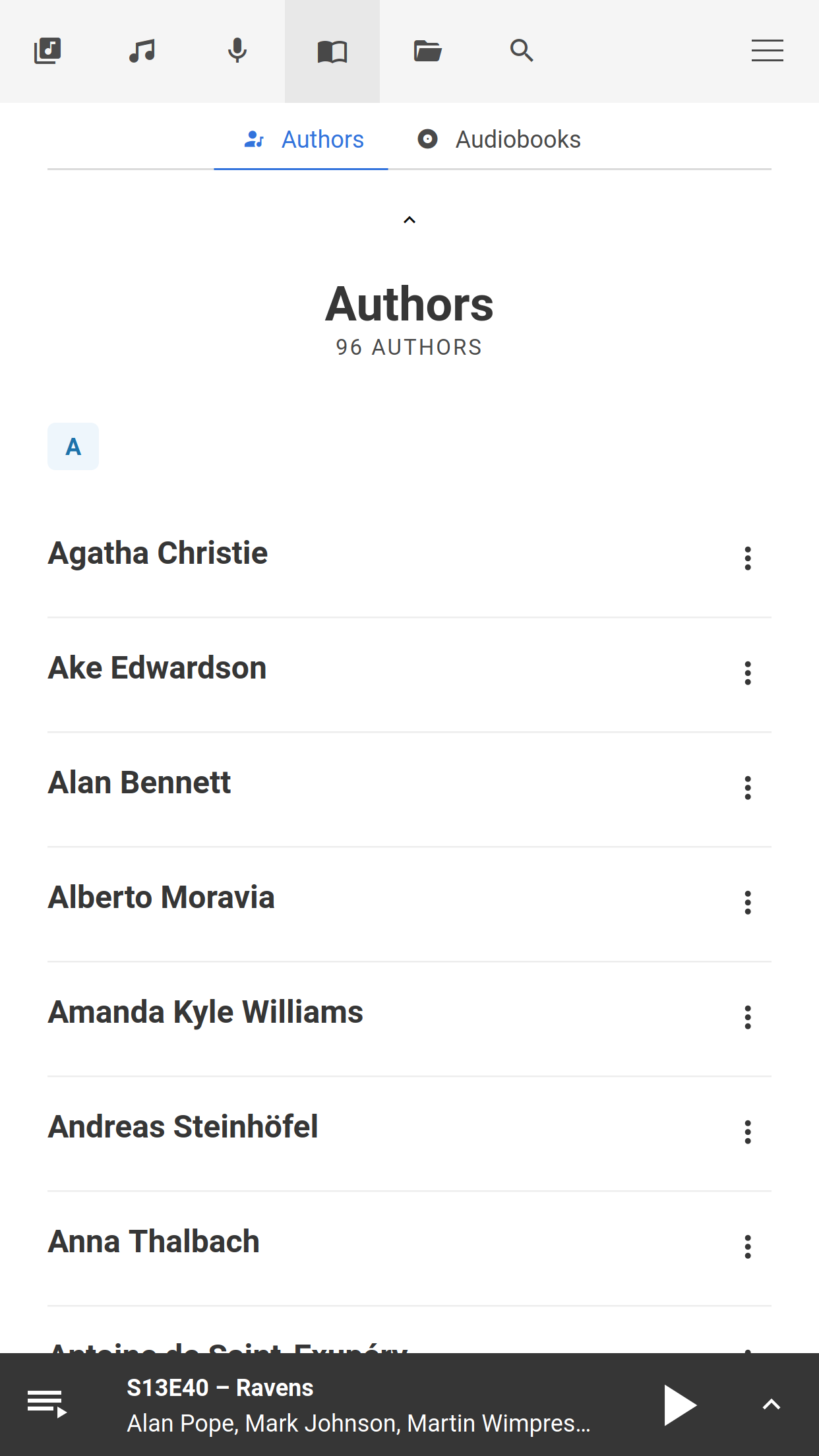Open the author Amanda Kyle Williams

point(205,1011)
